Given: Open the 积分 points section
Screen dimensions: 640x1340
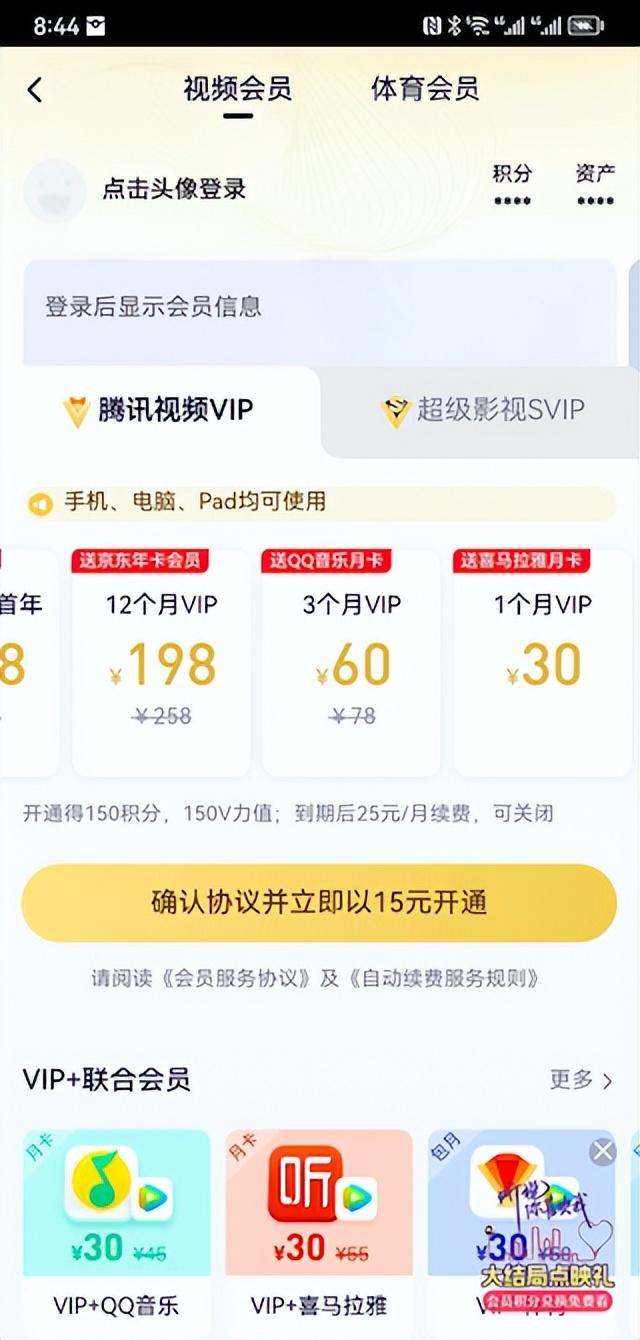Looking at the screenshot, I should click(512, 186).
